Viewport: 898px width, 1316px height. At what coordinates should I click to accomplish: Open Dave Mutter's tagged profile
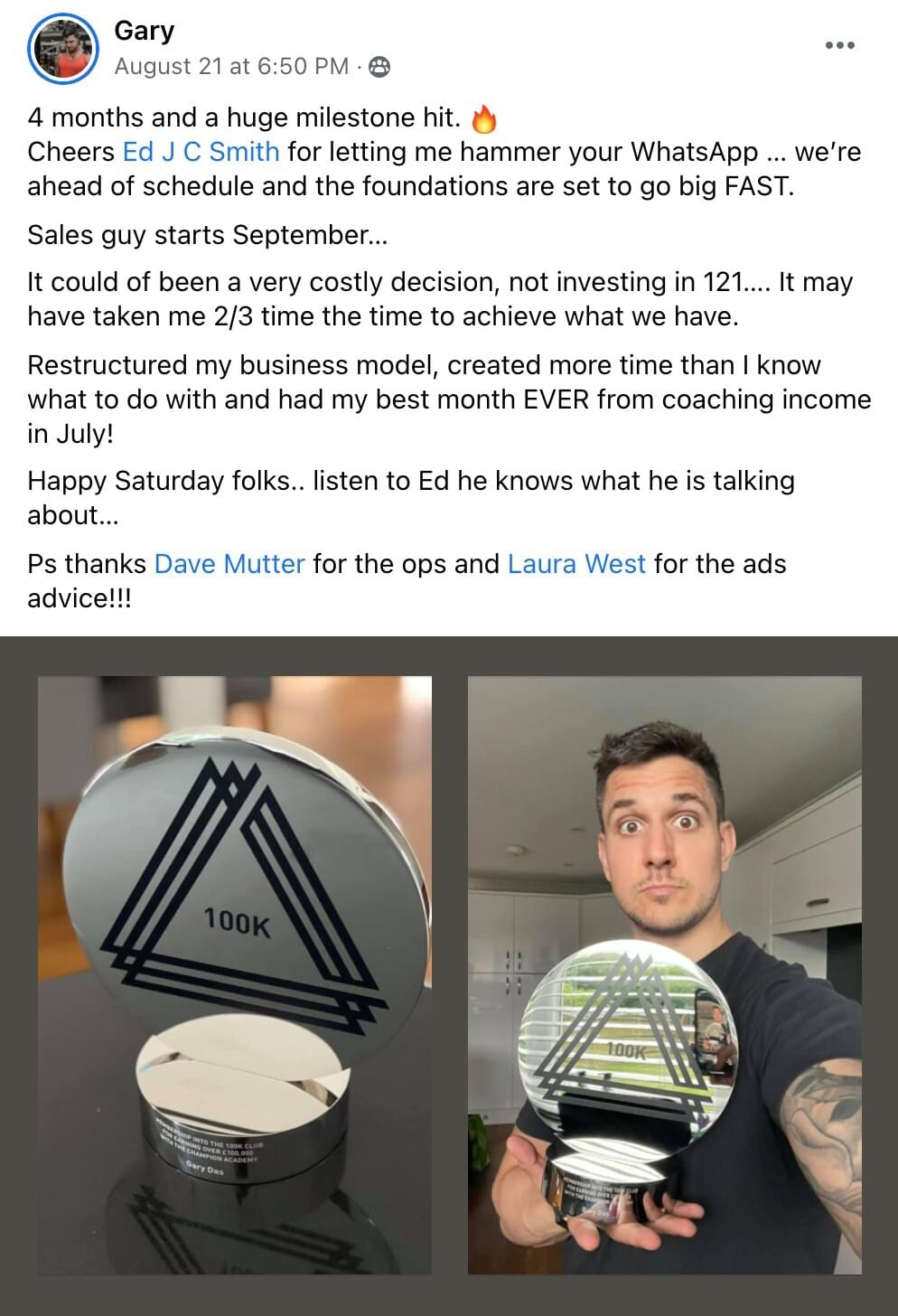click(x=229, y=564)
